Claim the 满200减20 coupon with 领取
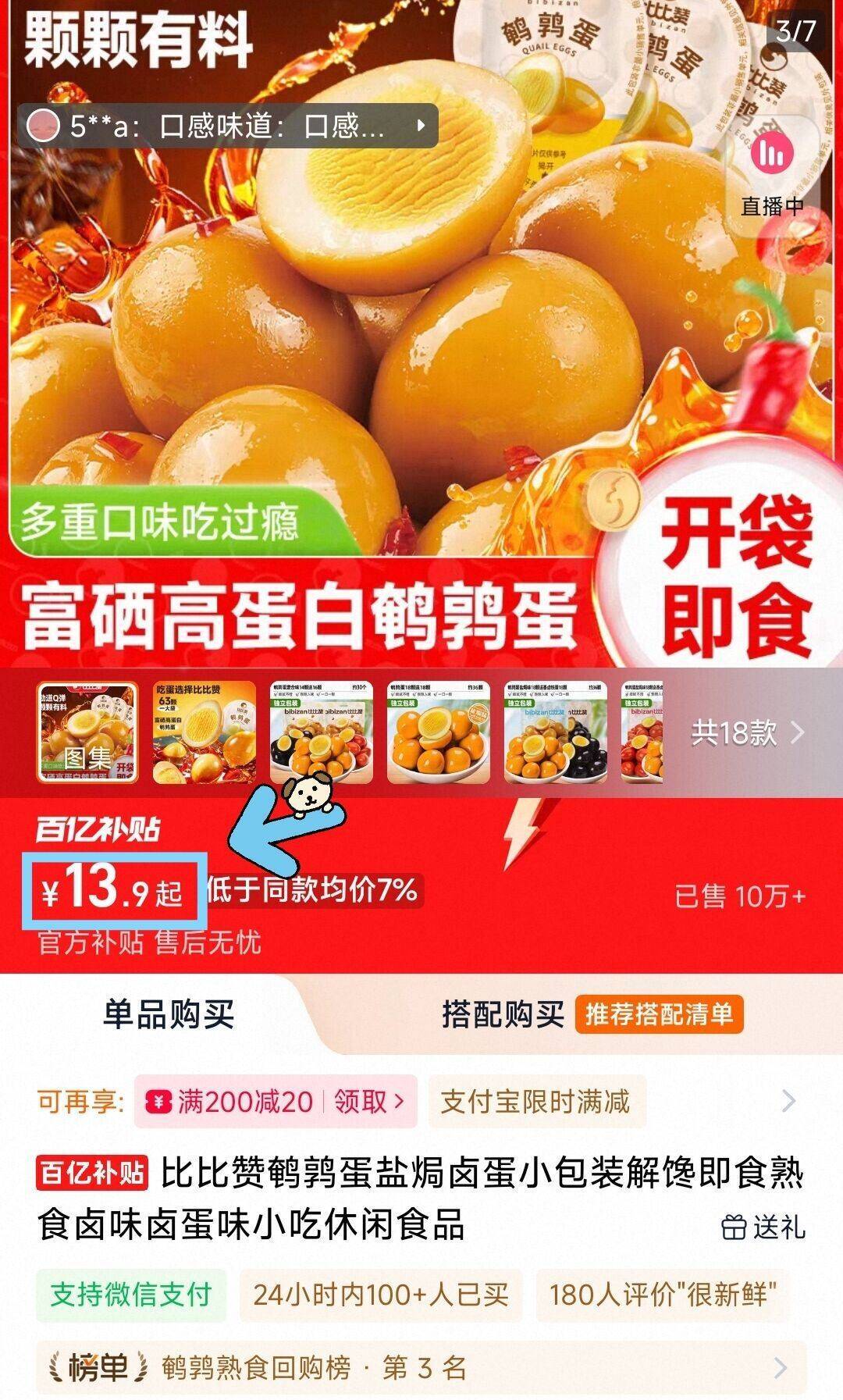Viewport: 843px width, 1400px height. [x=368, y=1102]
